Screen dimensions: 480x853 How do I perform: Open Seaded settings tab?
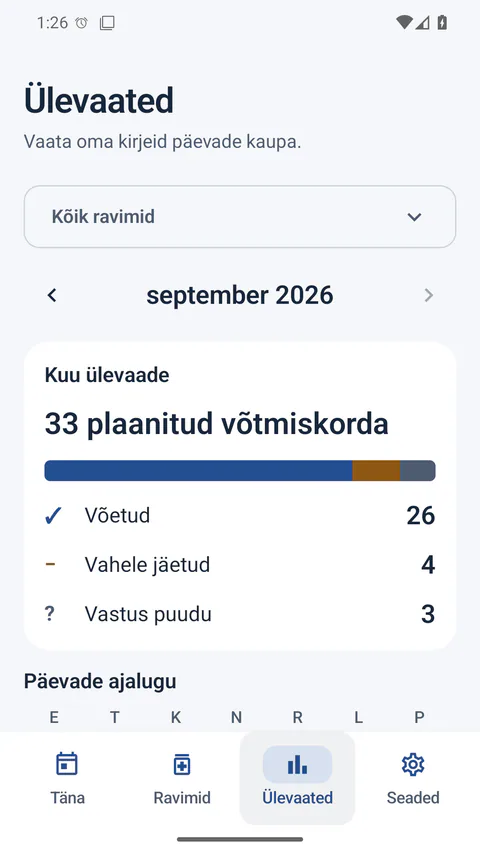coord(413,778)
